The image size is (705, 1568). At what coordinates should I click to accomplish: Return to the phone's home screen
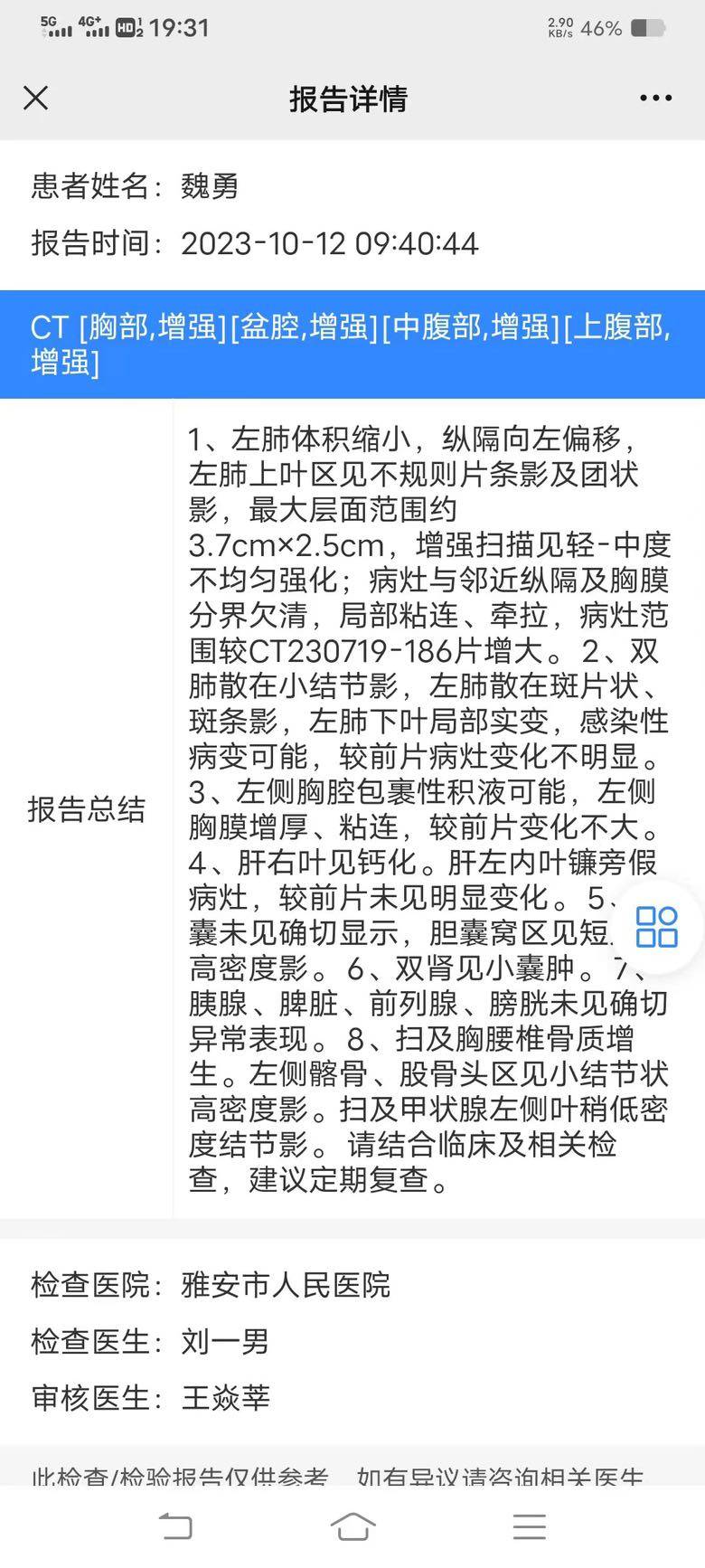(352, 1526)
